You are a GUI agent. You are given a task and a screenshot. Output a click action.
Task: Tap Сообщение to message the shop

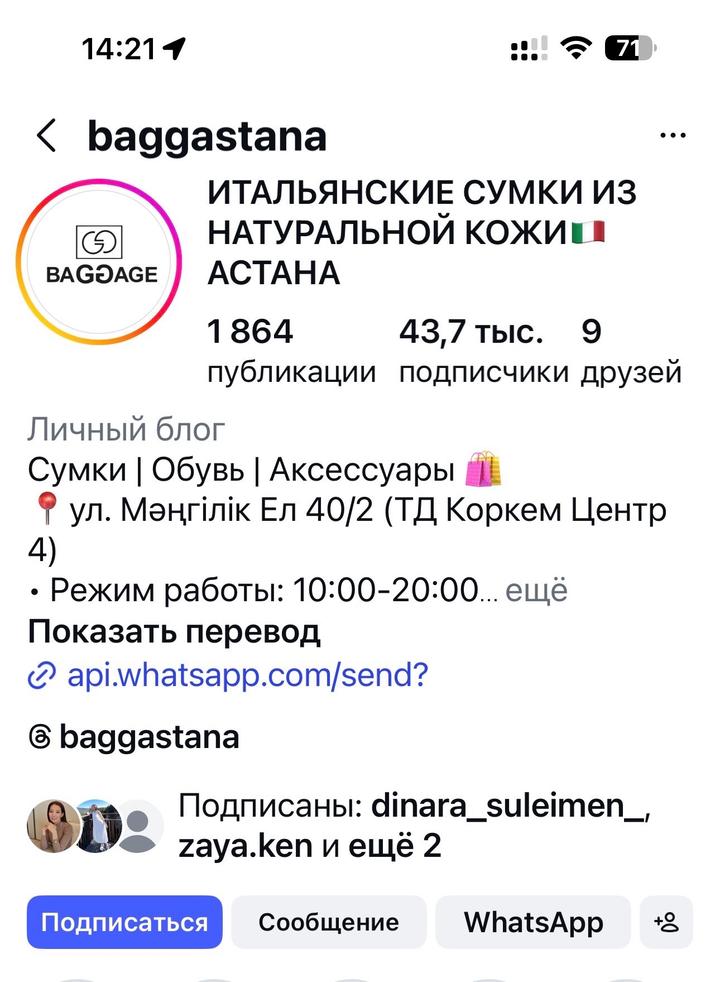328,922
